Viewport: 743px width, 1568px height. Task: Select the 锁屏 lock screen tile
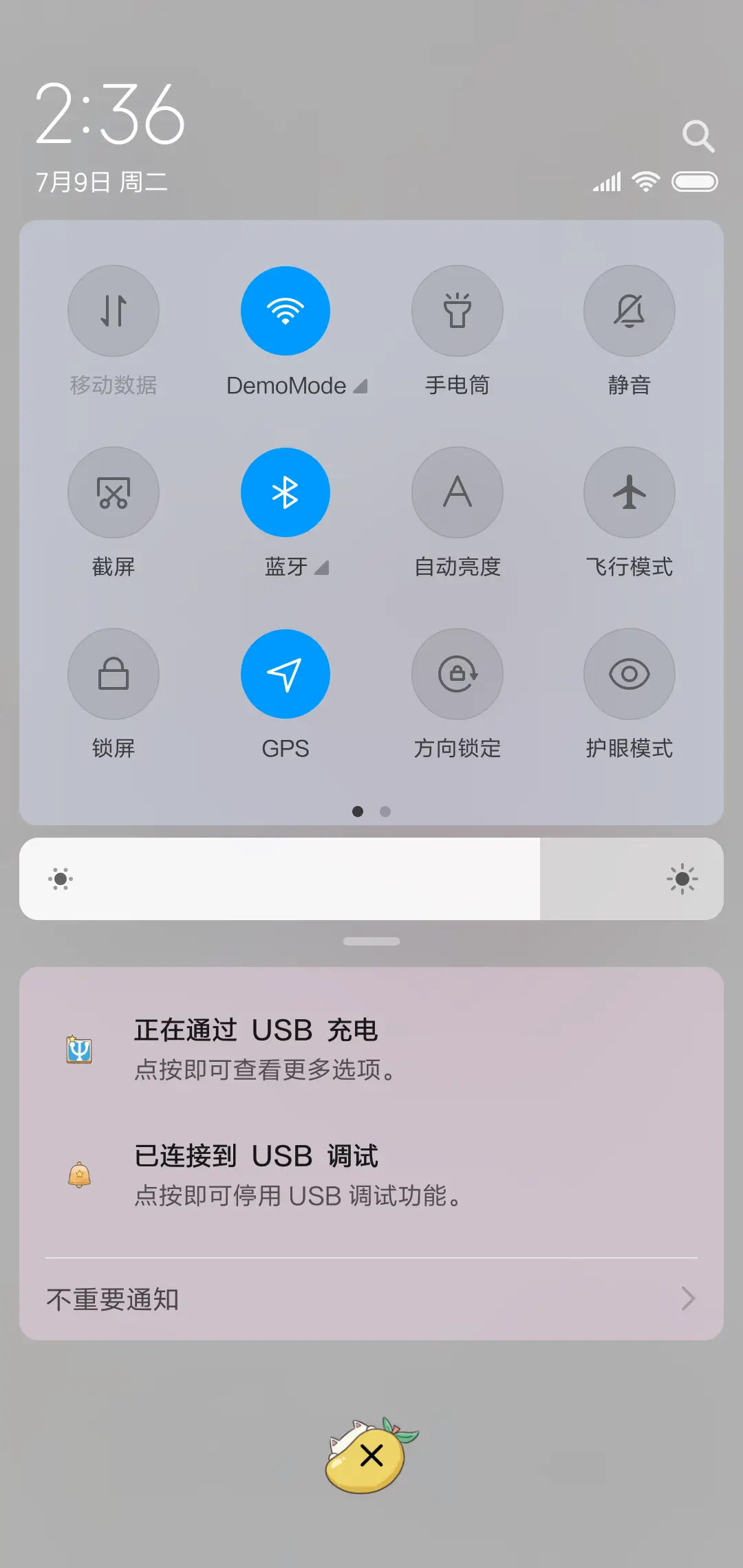point(114,674)
